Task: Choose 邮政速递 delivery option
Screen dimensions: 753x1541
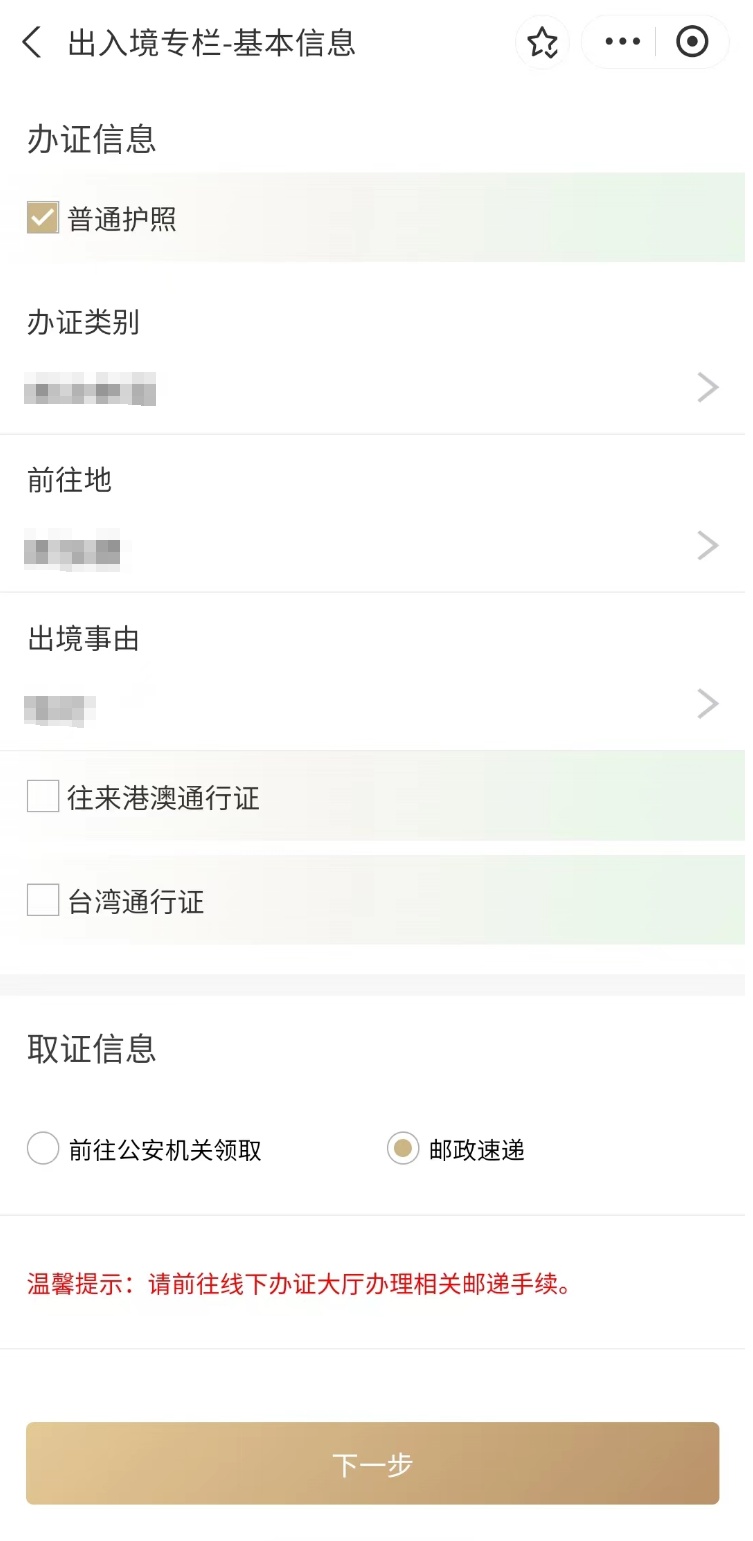Action: point(403,1149)
